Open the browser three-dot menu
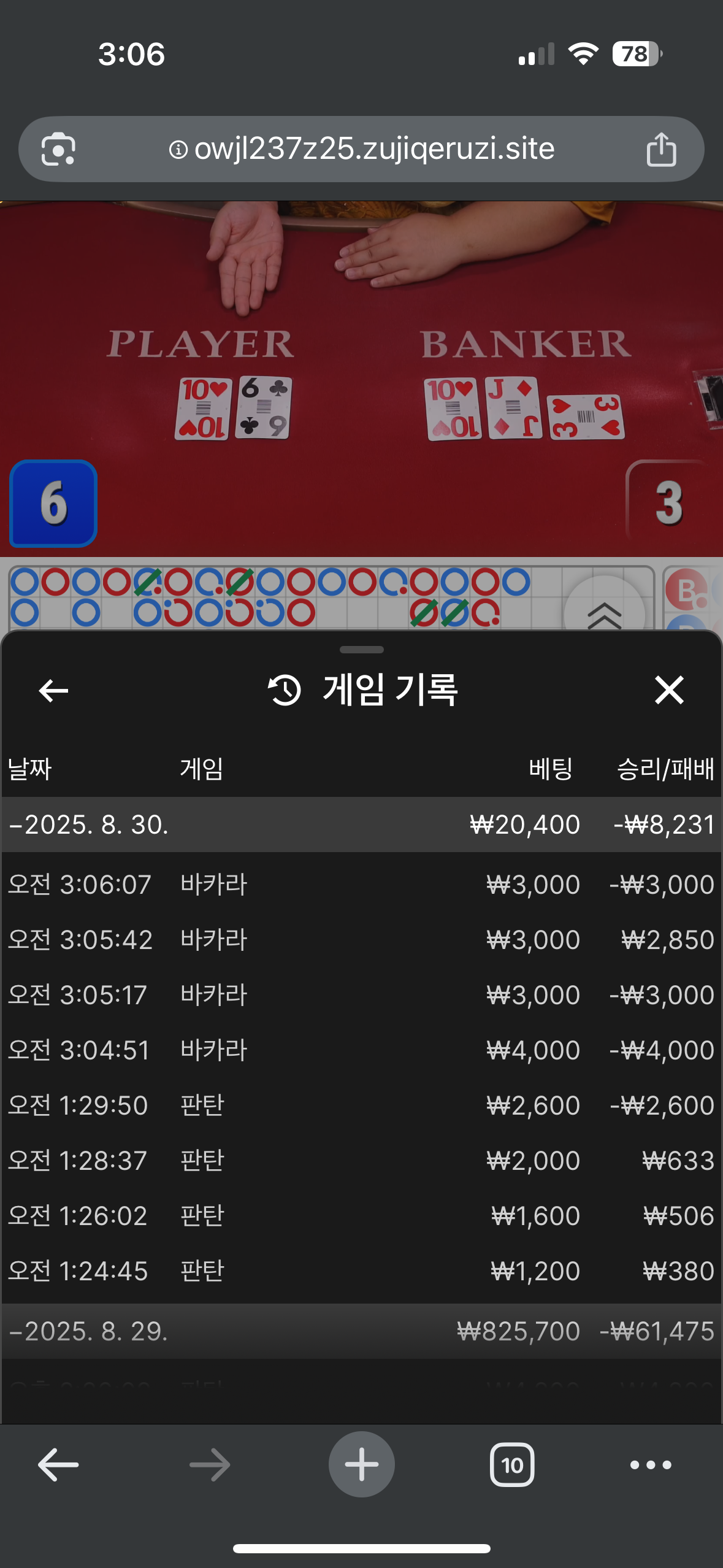The height and width of the screenshot is (1568, 723). (651, 1465)
